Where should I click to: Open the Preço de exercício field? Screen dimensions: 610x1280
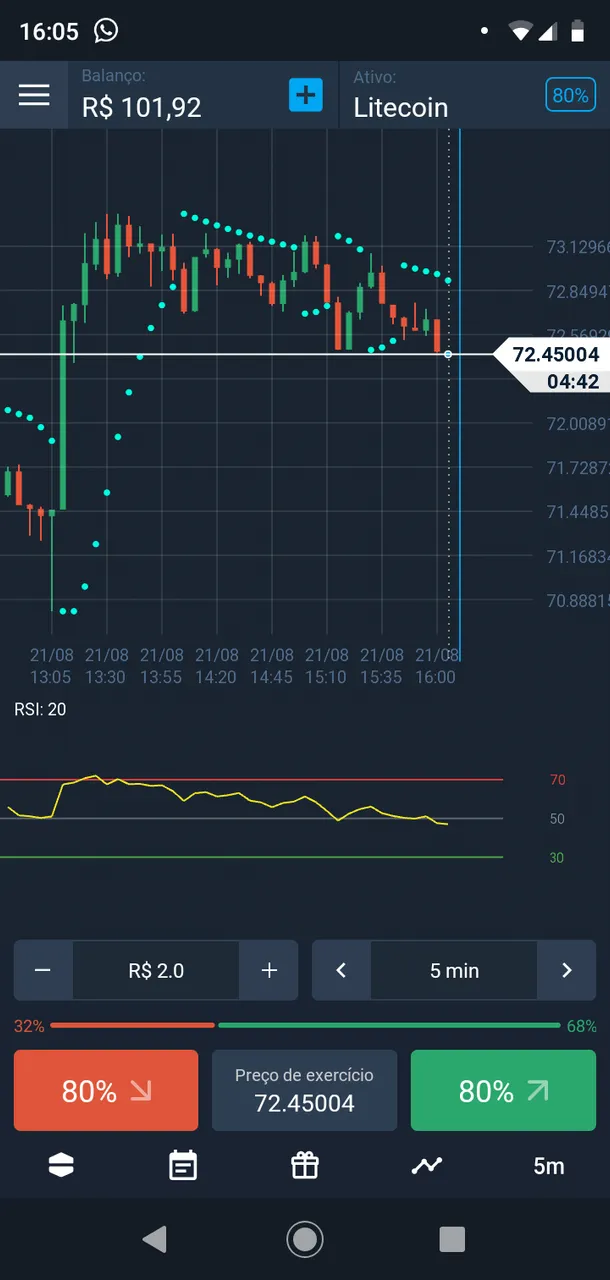(x=304, y=1090)
